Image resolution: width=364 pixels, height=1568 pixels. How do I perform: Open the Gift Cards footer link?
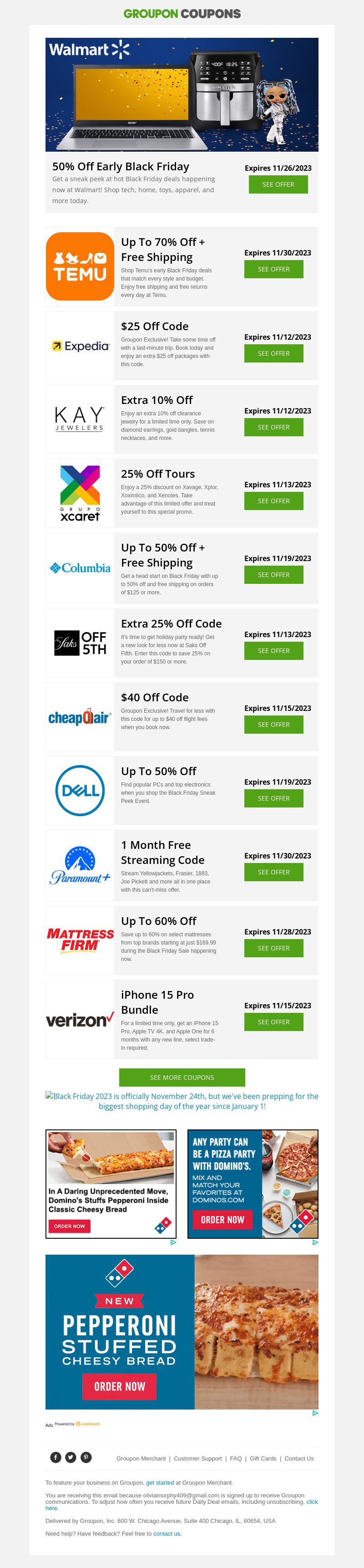coord(263,1458)
